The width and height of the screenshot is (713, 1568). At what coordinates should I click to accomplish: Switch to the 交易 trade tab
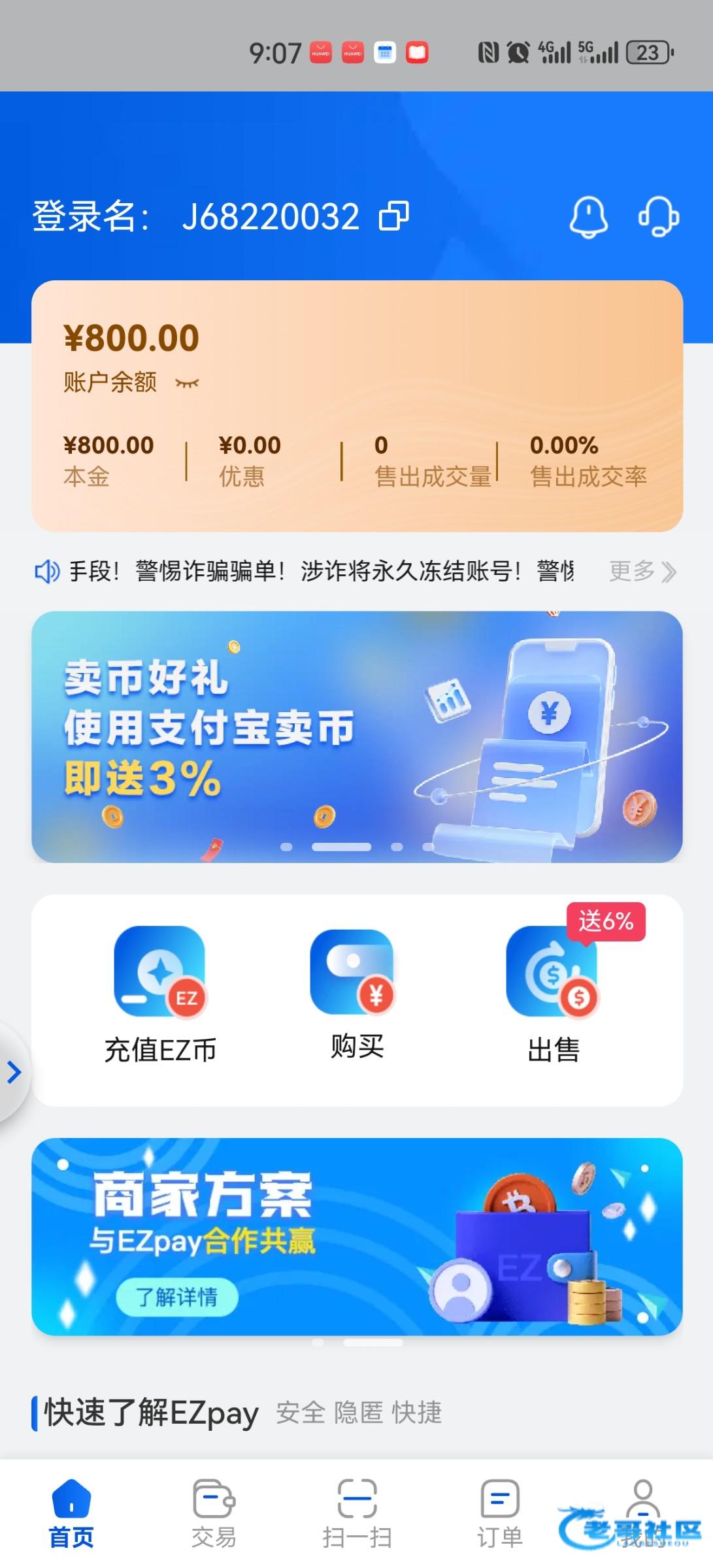point(214,1512)
